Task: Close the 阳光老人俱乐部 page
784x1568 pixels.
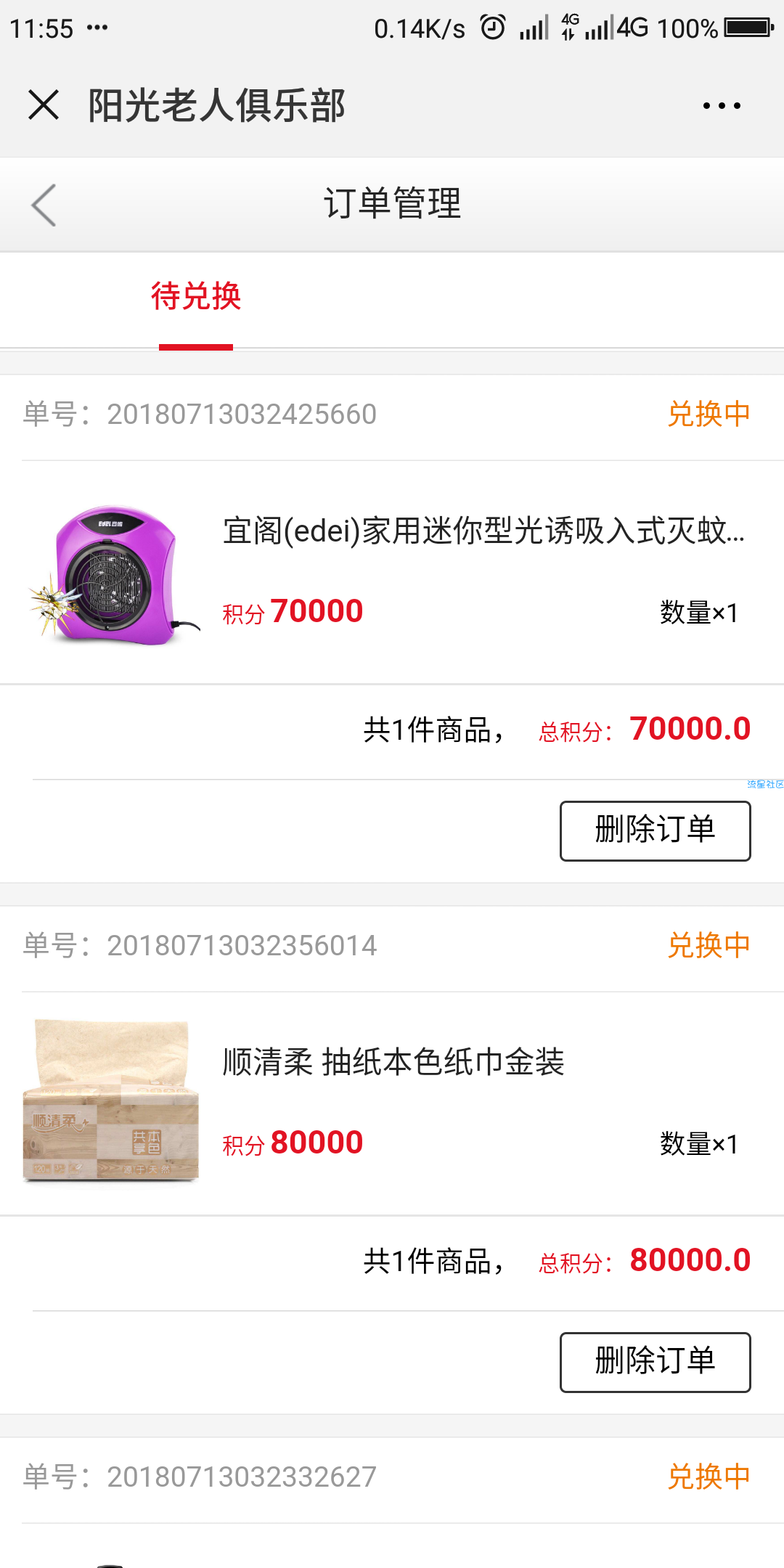Action: [44, 105]
